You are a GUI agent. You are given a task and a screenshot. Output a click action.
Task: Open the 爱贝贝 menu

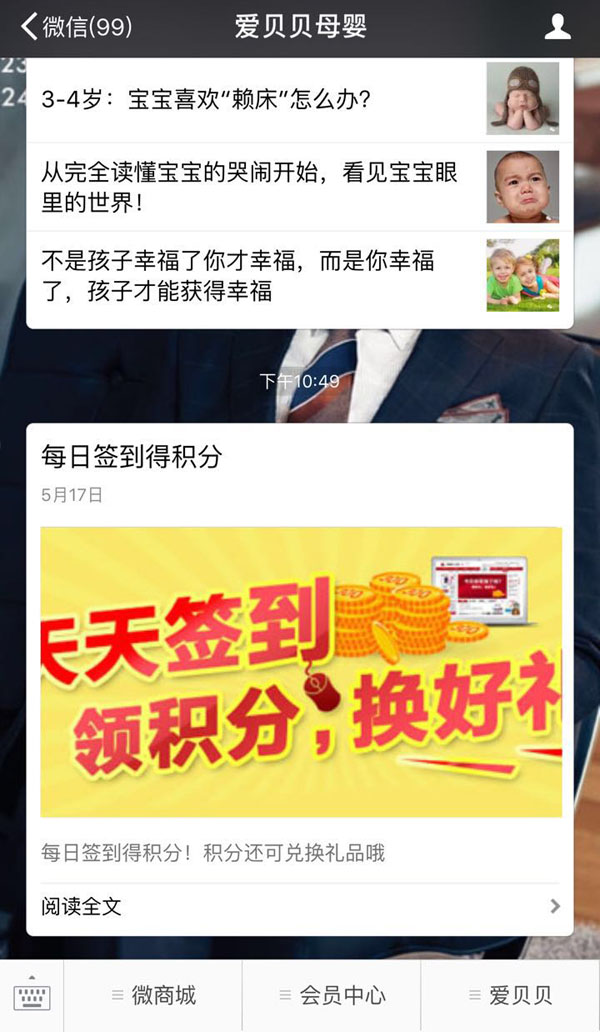click(510, 995)
